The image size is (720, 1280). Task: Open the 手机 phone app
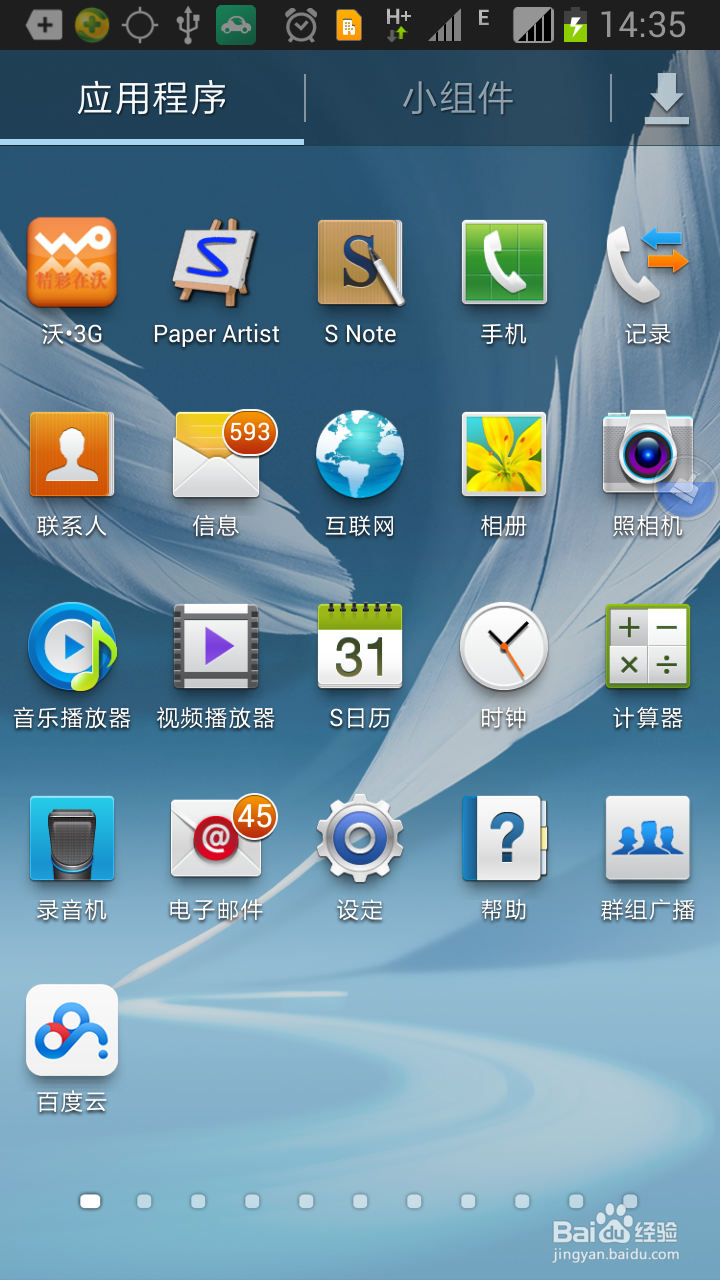[504, 263]
